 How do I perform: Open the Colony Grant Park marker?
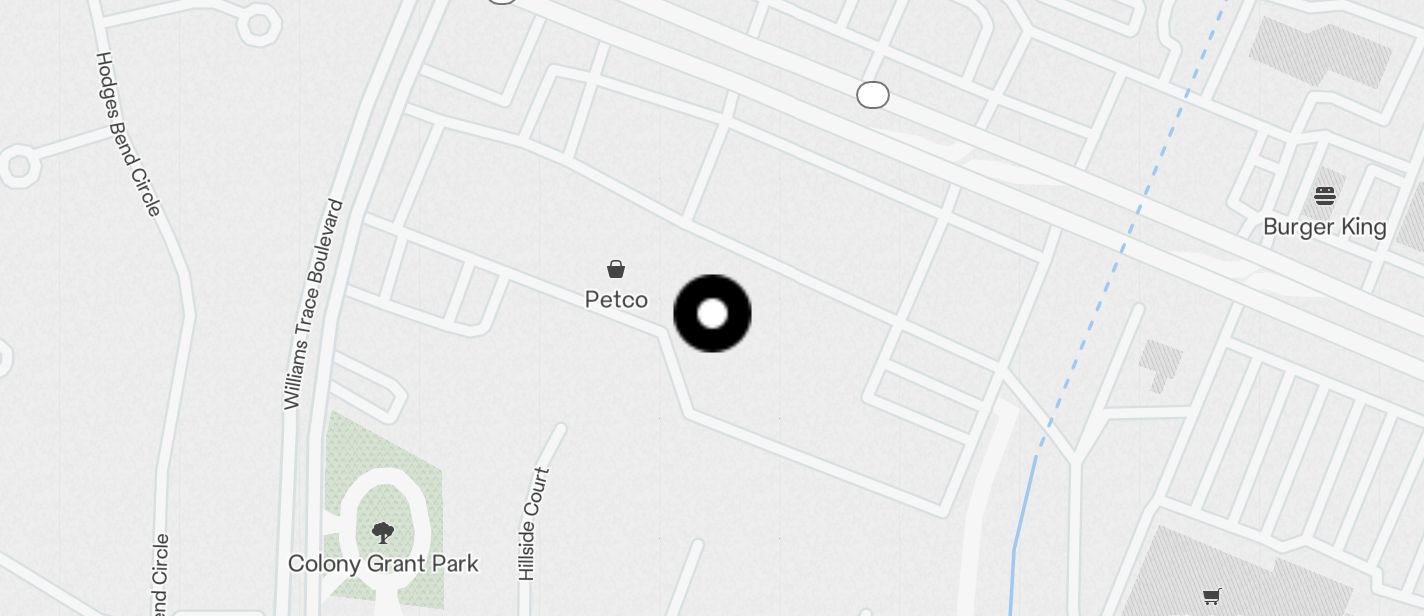point(382,533)
